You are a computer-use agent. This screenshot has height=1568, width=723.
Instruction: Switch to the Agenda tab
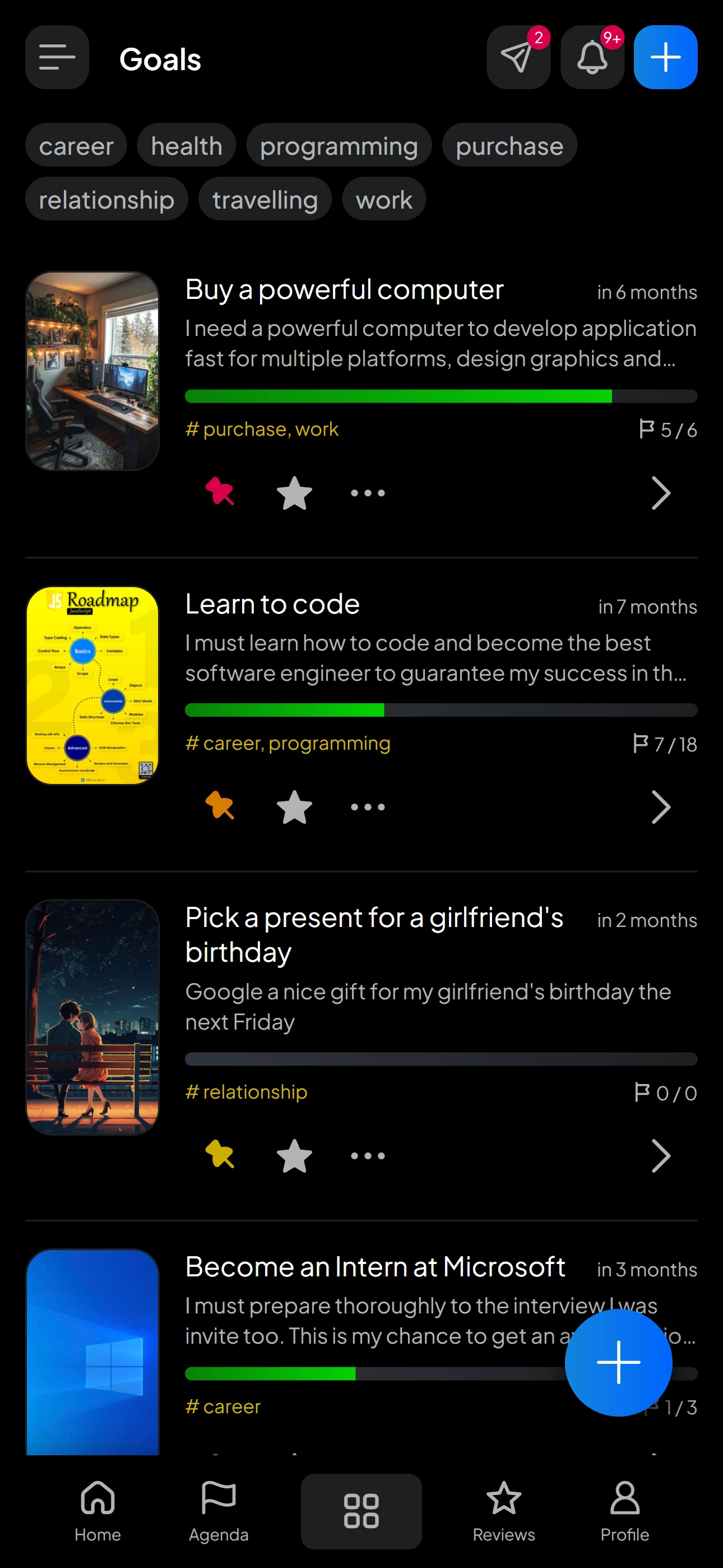click(x=219, y=1511)
